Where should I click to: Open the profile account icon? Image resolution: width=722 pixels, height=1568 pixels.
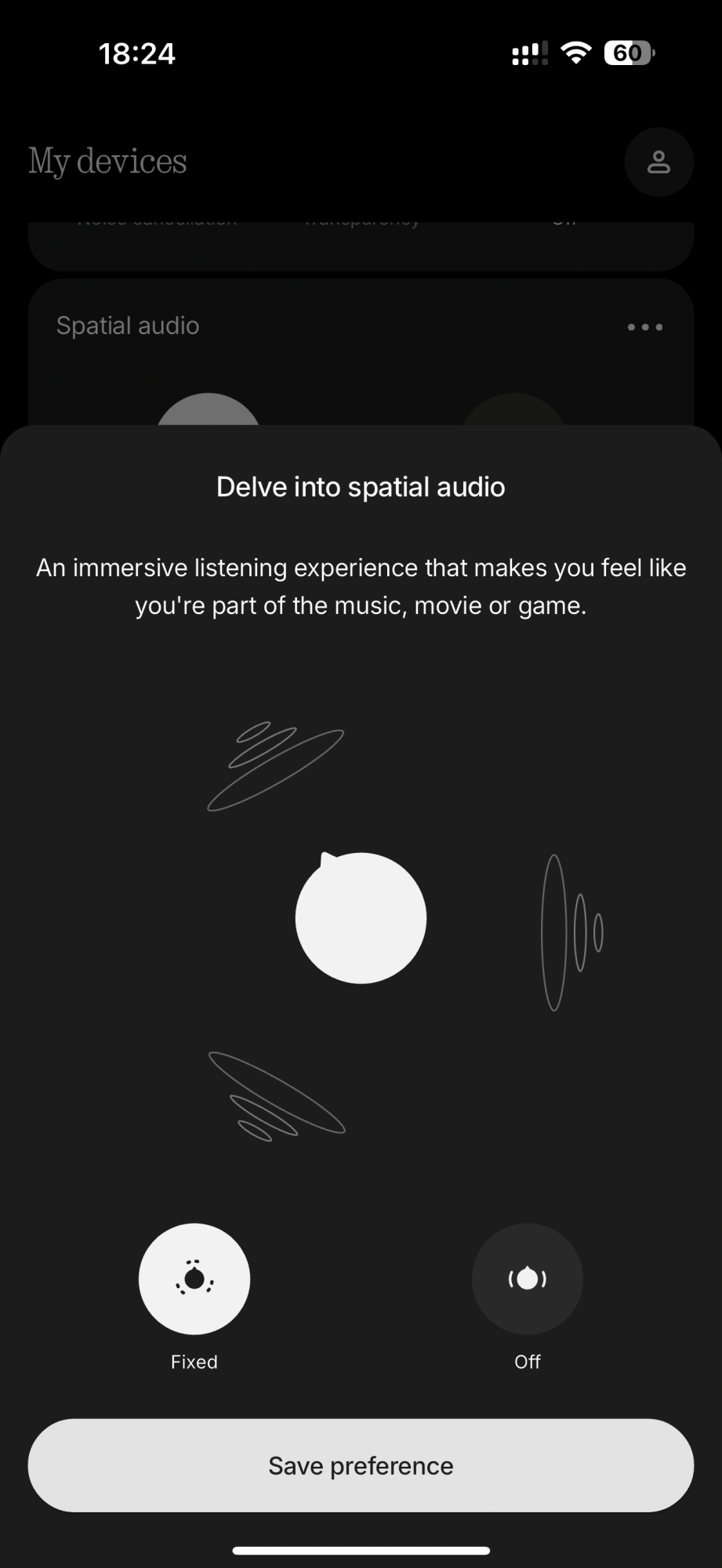pyautogui.click(x=659, y=162)
